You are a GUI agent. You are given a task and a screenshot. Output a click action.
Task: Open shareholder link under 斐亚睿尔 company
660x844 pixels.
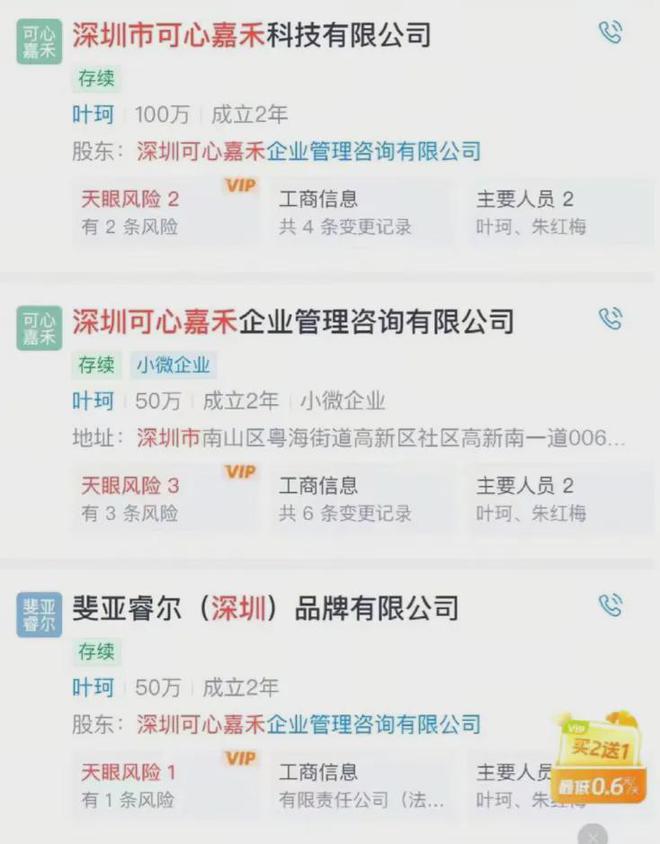pos(308,724)
